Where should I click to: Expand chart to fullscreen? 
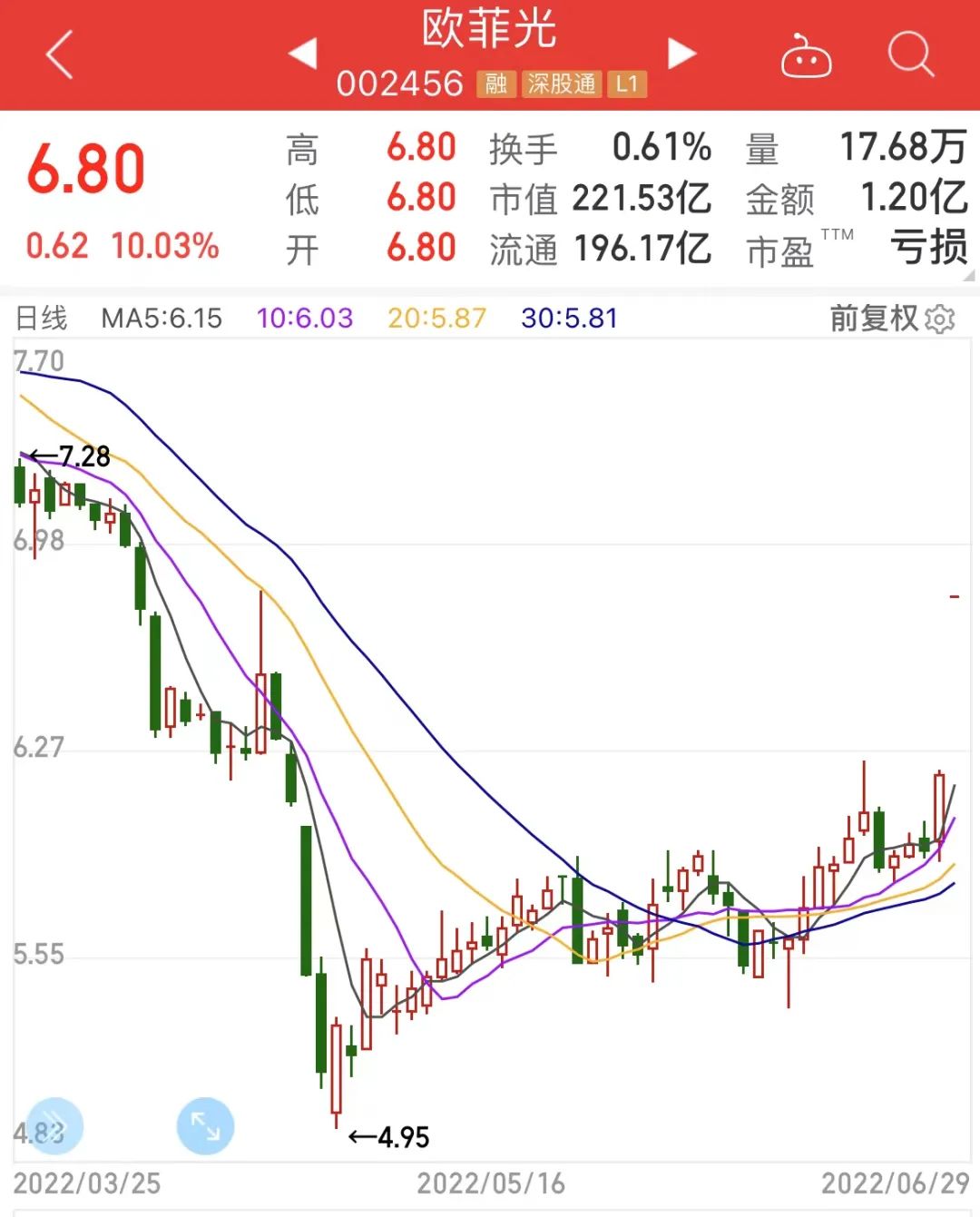(205, 1126)
